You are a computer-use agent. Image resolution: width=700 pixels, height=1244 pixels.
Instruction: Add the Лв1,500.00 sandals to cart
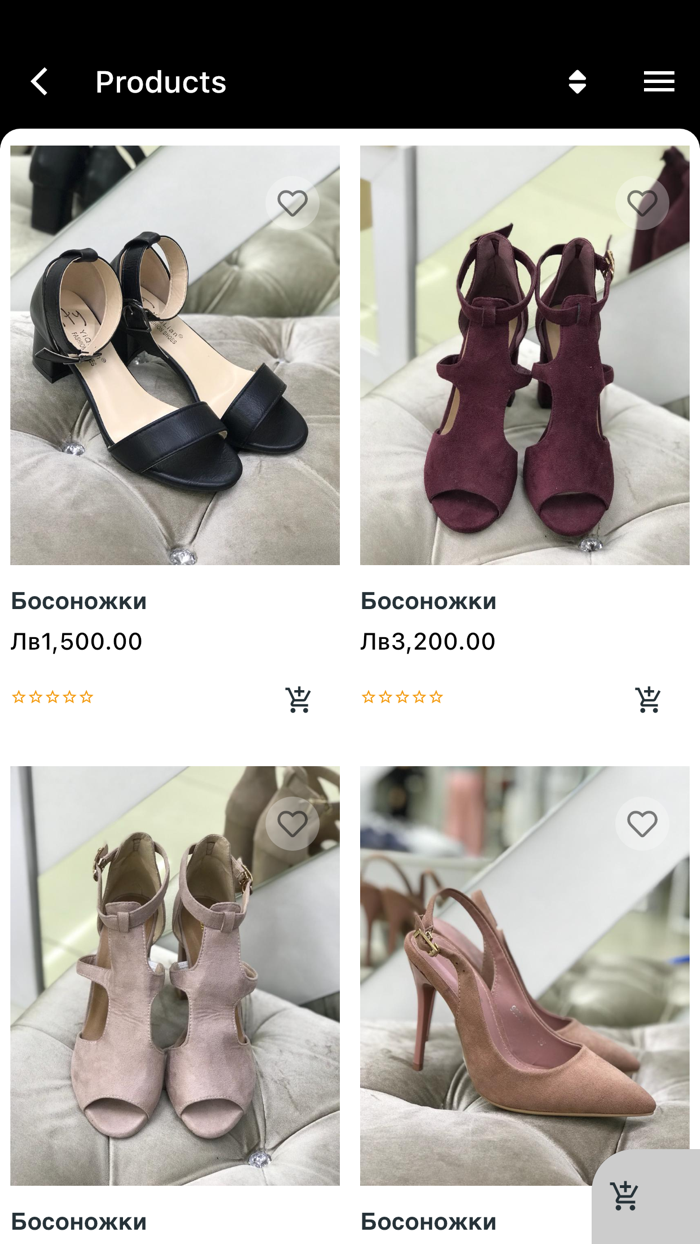[298, 699]
